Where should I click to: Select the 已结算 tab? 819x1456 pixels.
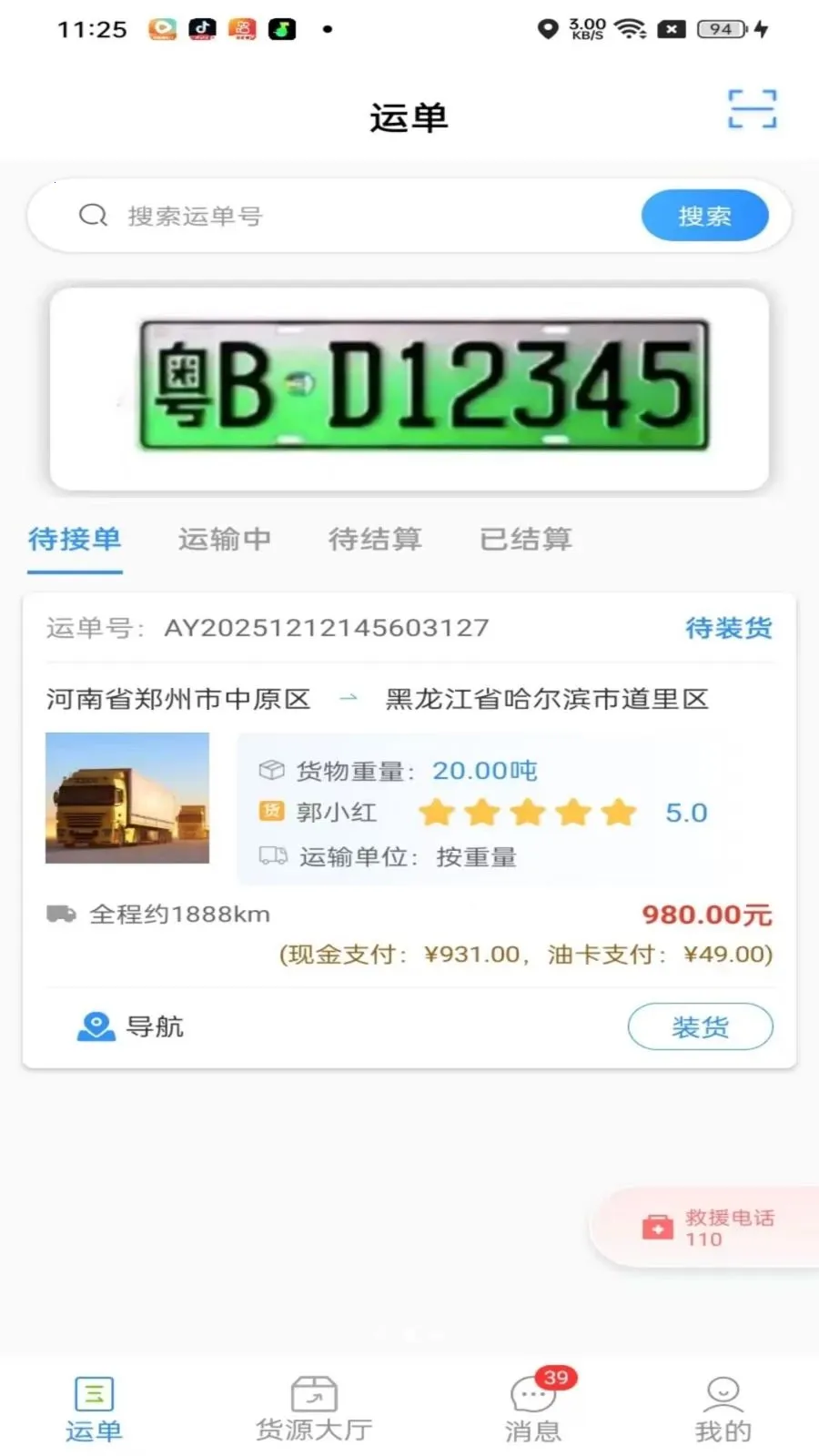tap(524, 539)
